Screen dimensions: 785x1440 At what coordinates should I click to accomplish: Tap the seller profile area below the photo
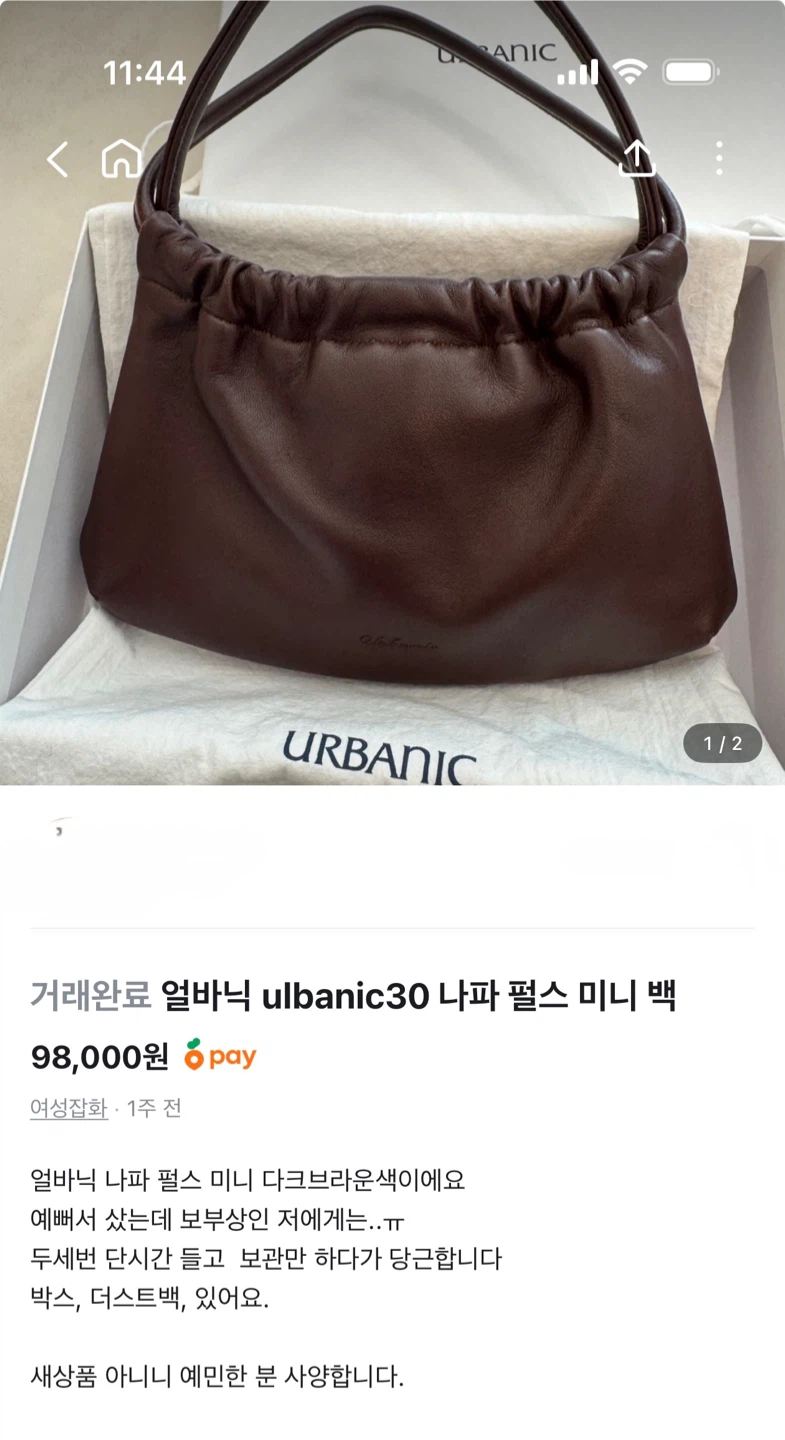pyautogui.click(x=392, y=860)
